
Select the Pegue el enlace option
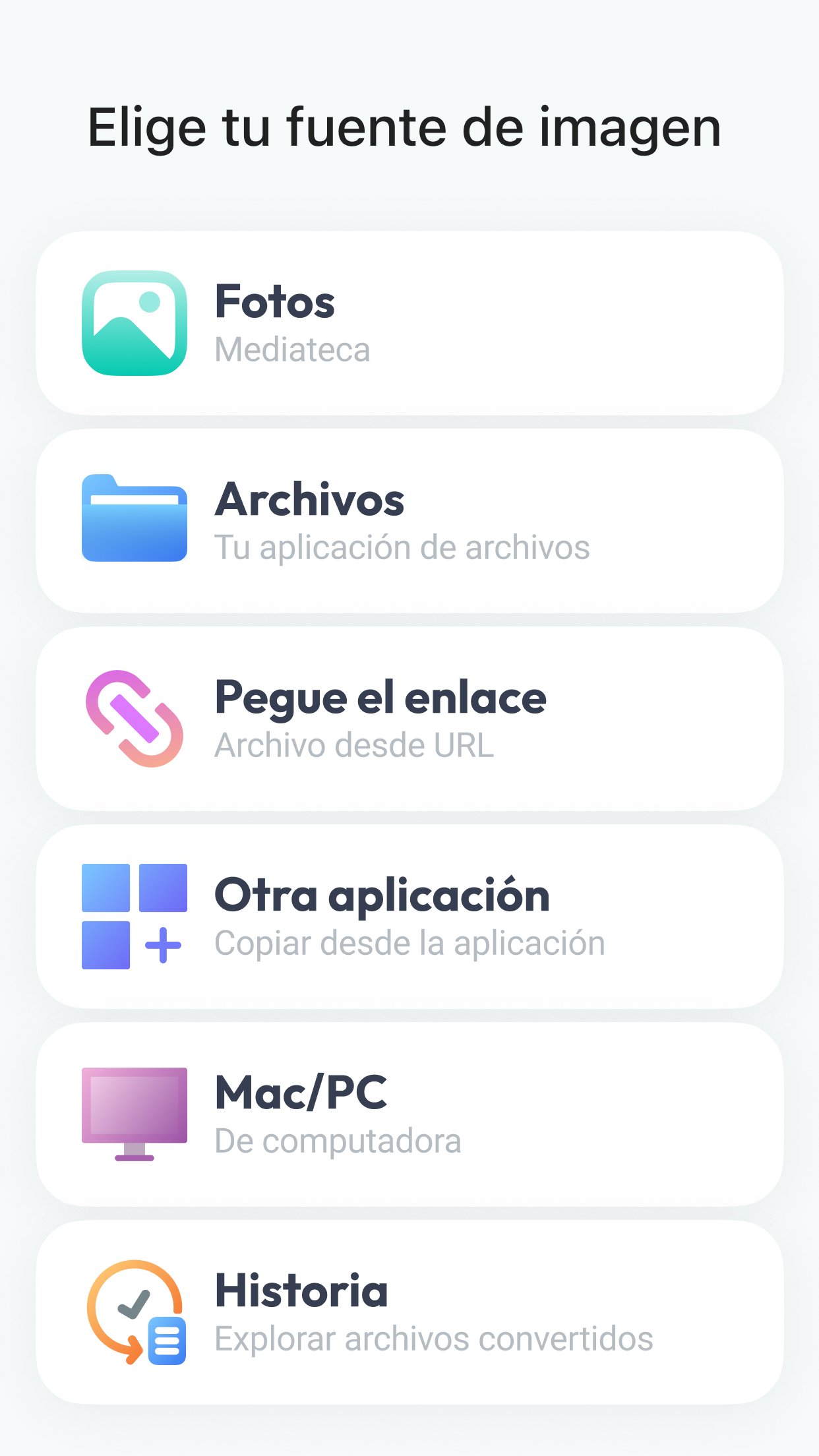point(409,718)
